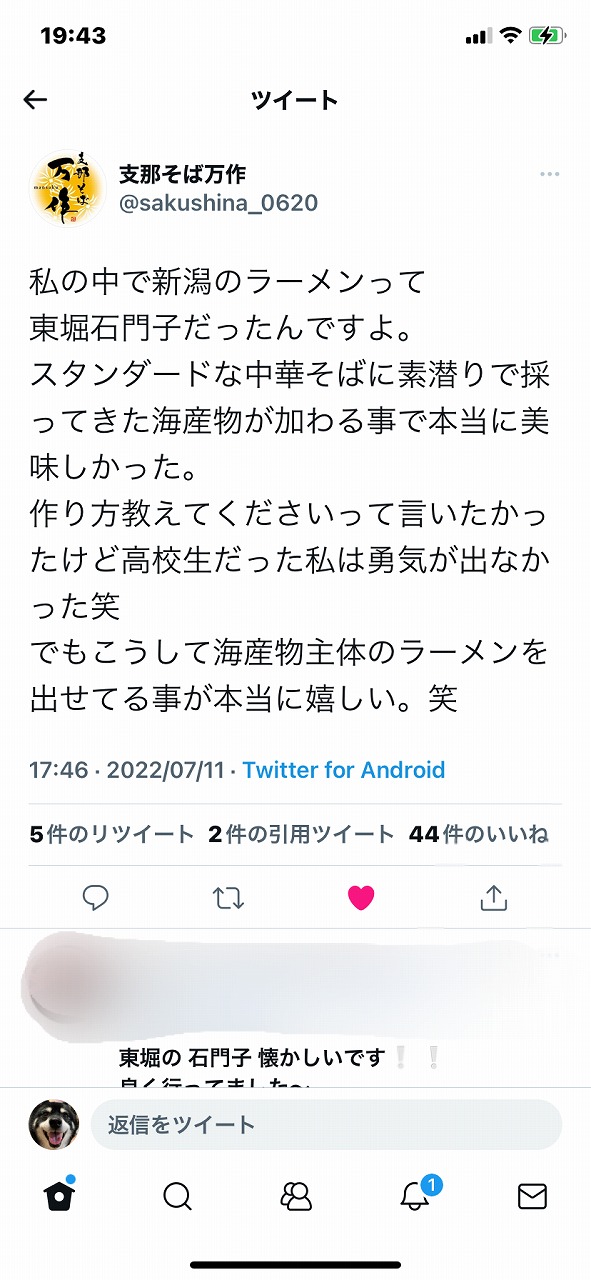
Task: Open the tweet's three-dot overflow menu
Action: [549, 174]
